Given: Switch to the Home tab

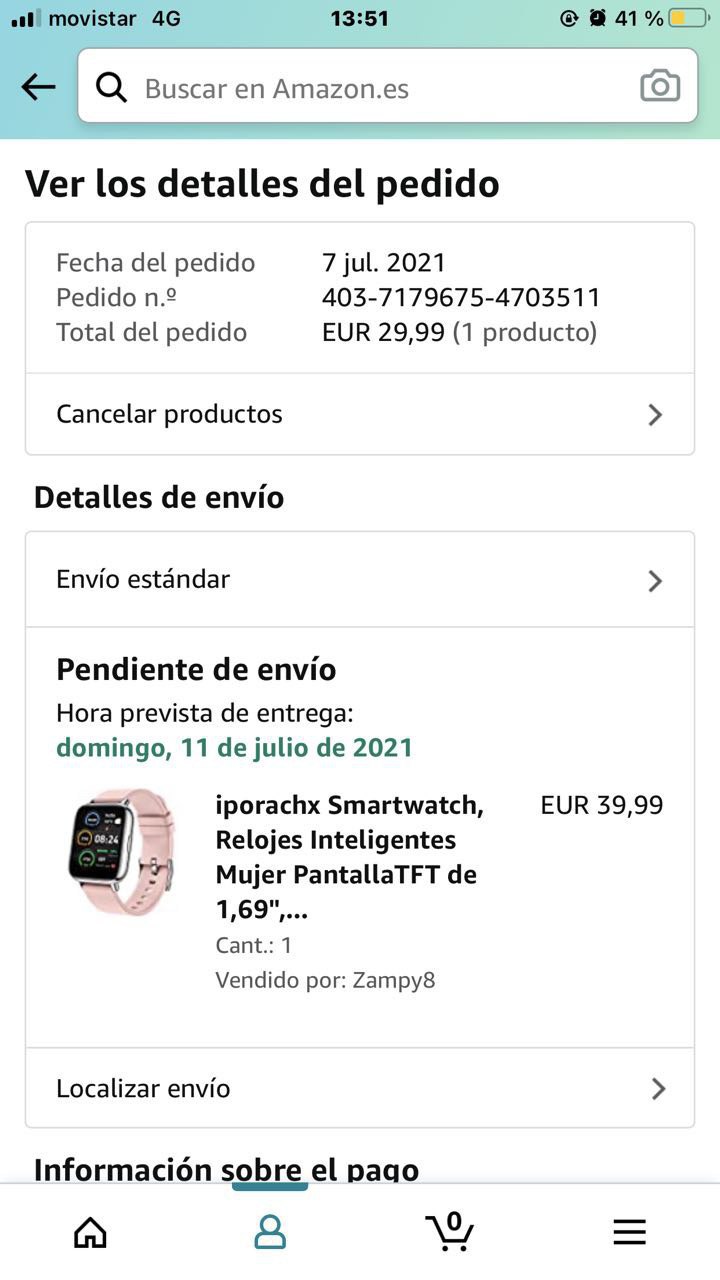Looking at the screenshot, I should 90,1232.
